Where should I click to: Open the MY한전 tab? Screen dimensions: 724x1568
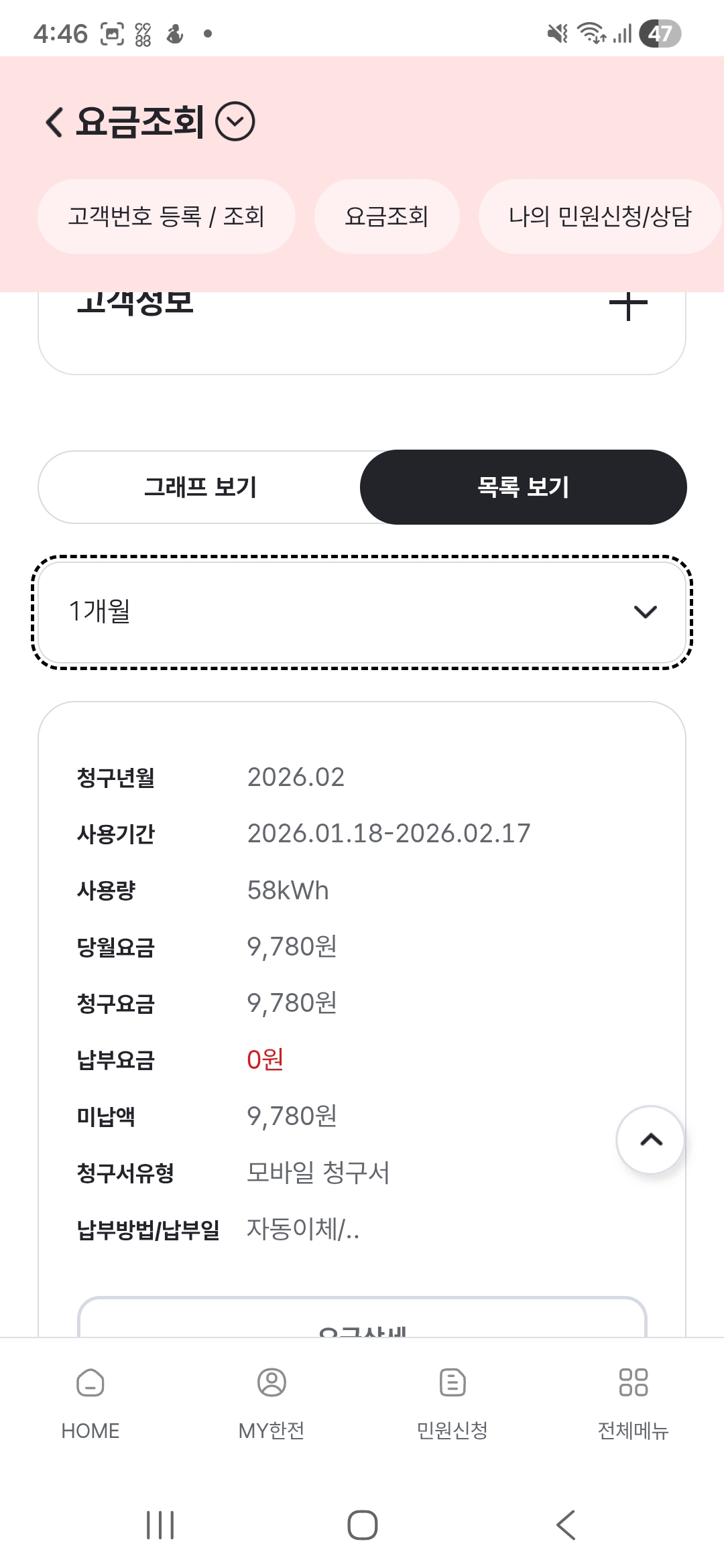coord(271,1397)
